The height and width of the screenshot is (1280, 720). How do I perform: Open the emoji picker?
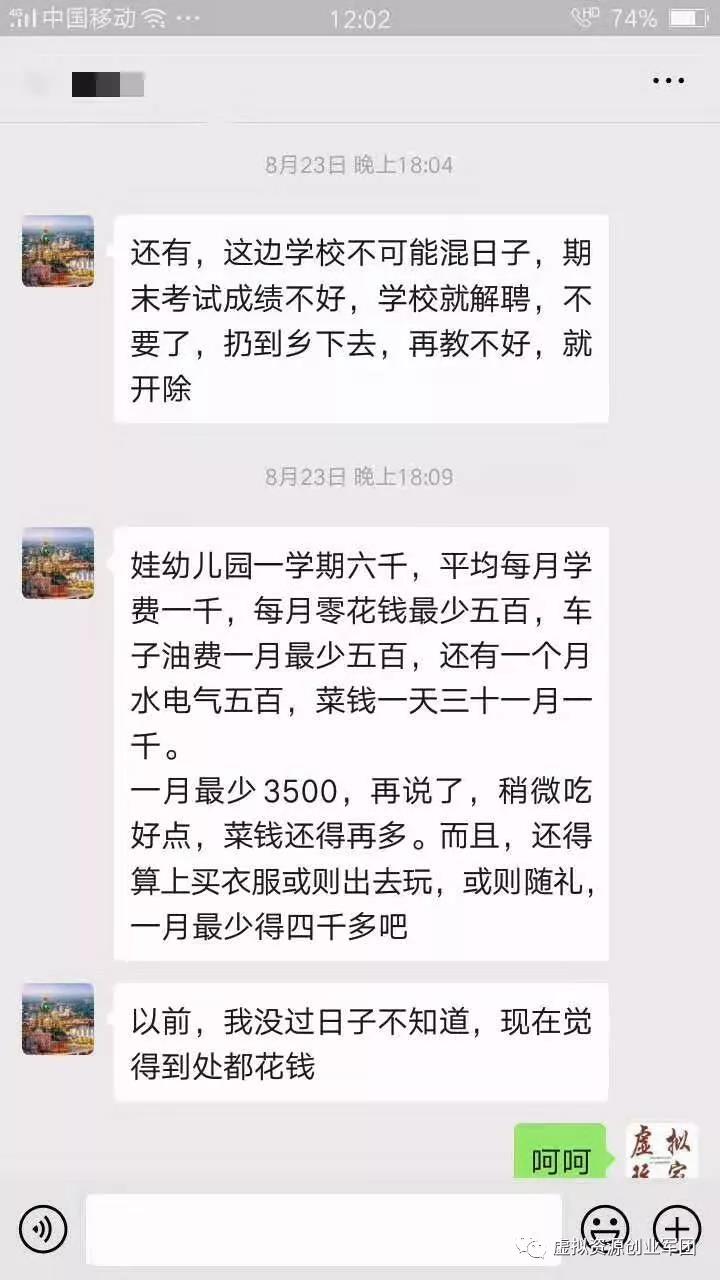605,1226
